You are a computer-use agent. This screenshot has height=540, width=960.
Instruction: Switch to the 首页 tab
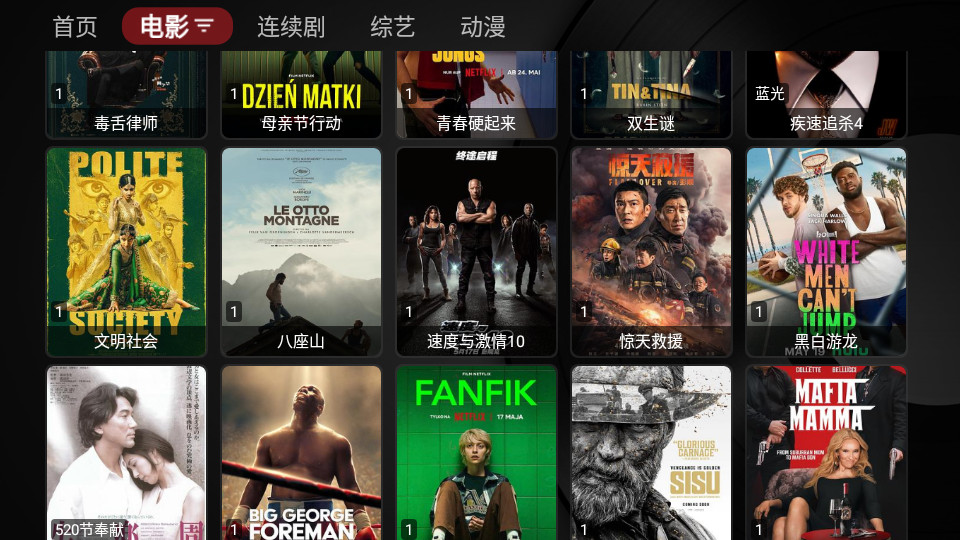(75, 27)
